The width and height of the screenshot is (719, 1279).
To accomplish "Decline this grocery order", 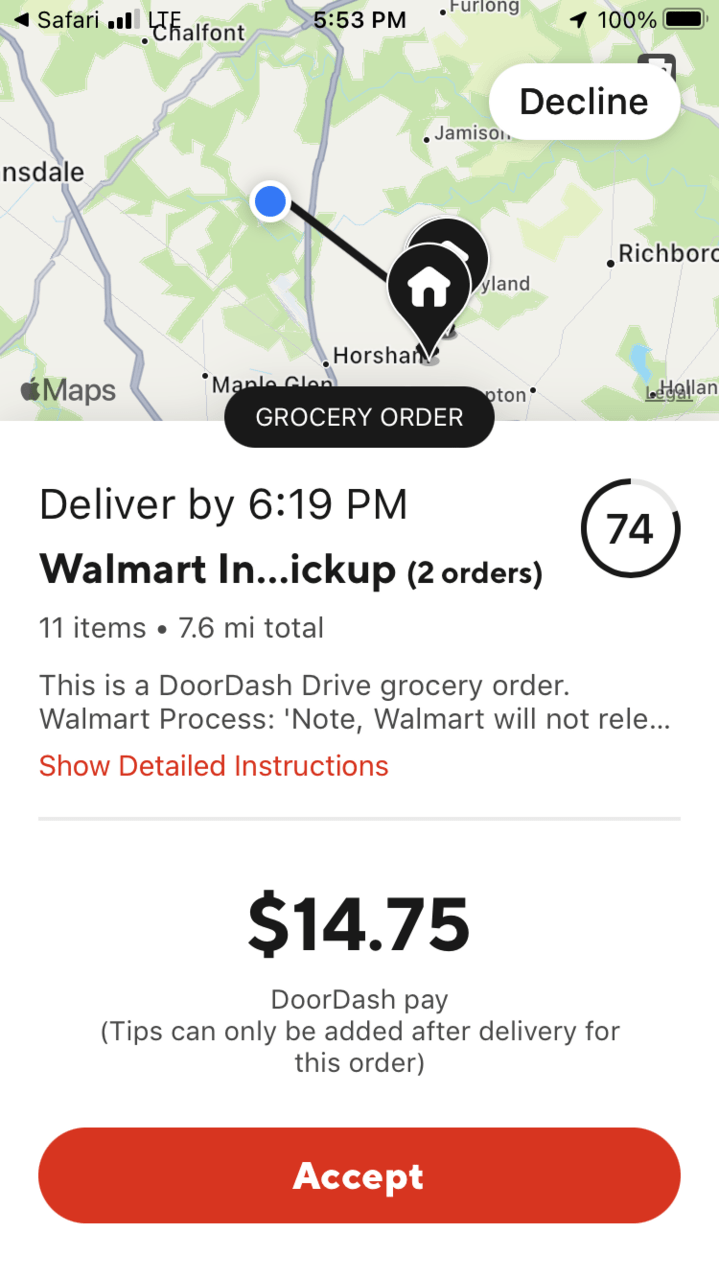I will click(584, 102).
